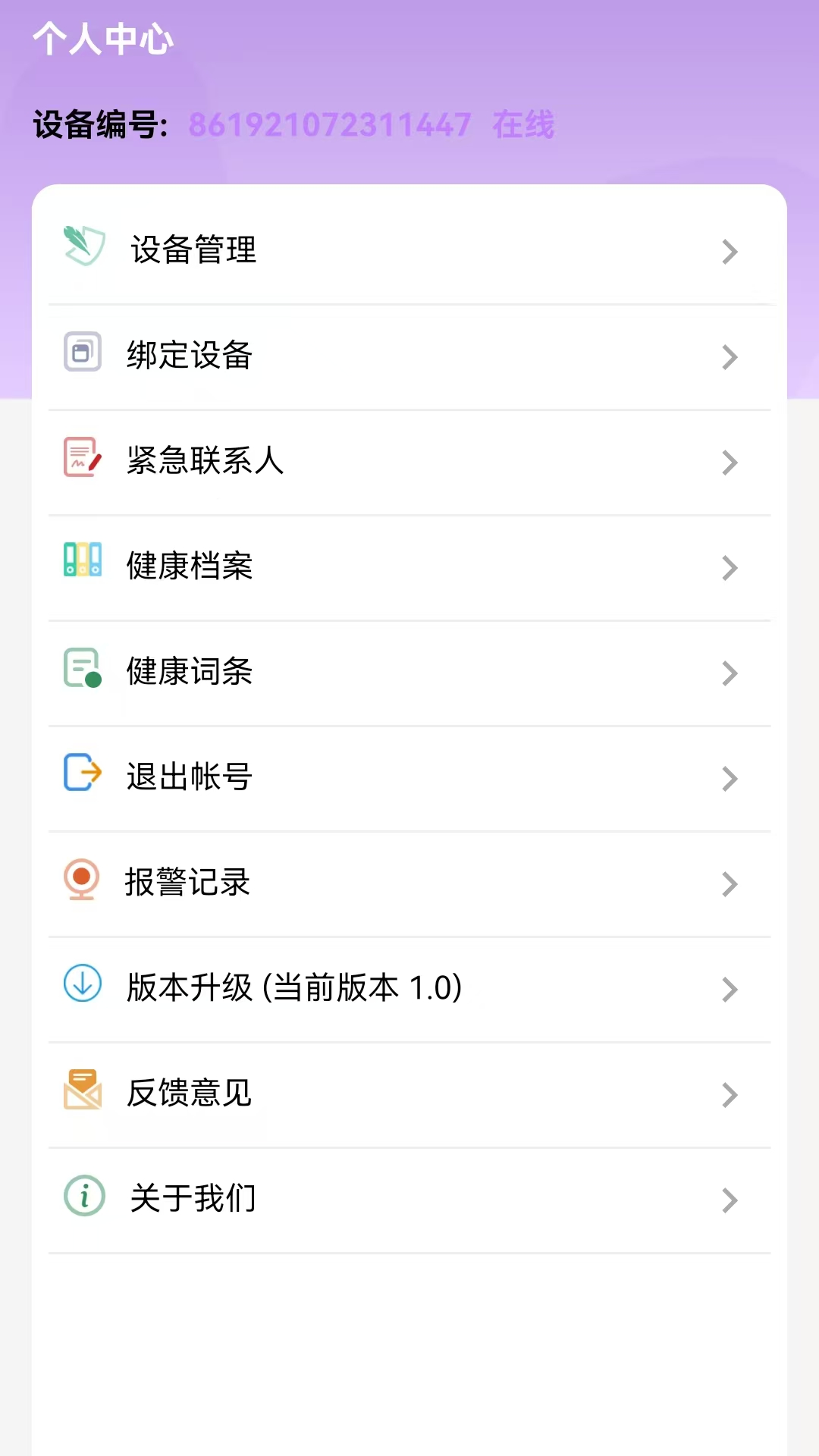Tap the 紧急联系人 contact document icon

point(83,458)
